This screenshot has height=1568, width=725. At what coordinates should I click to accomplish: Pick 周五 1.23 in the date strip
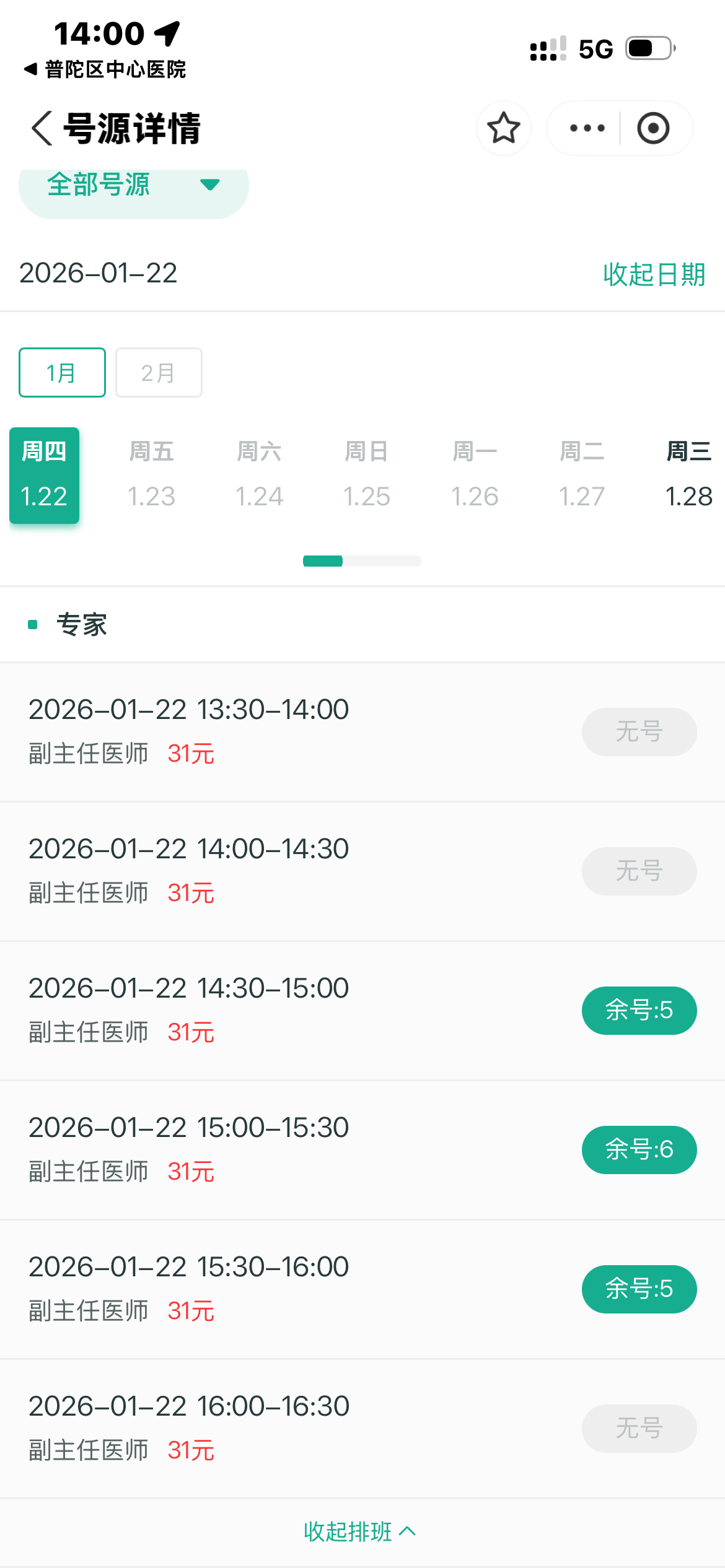pyautogui.click(x=151, y=475)
